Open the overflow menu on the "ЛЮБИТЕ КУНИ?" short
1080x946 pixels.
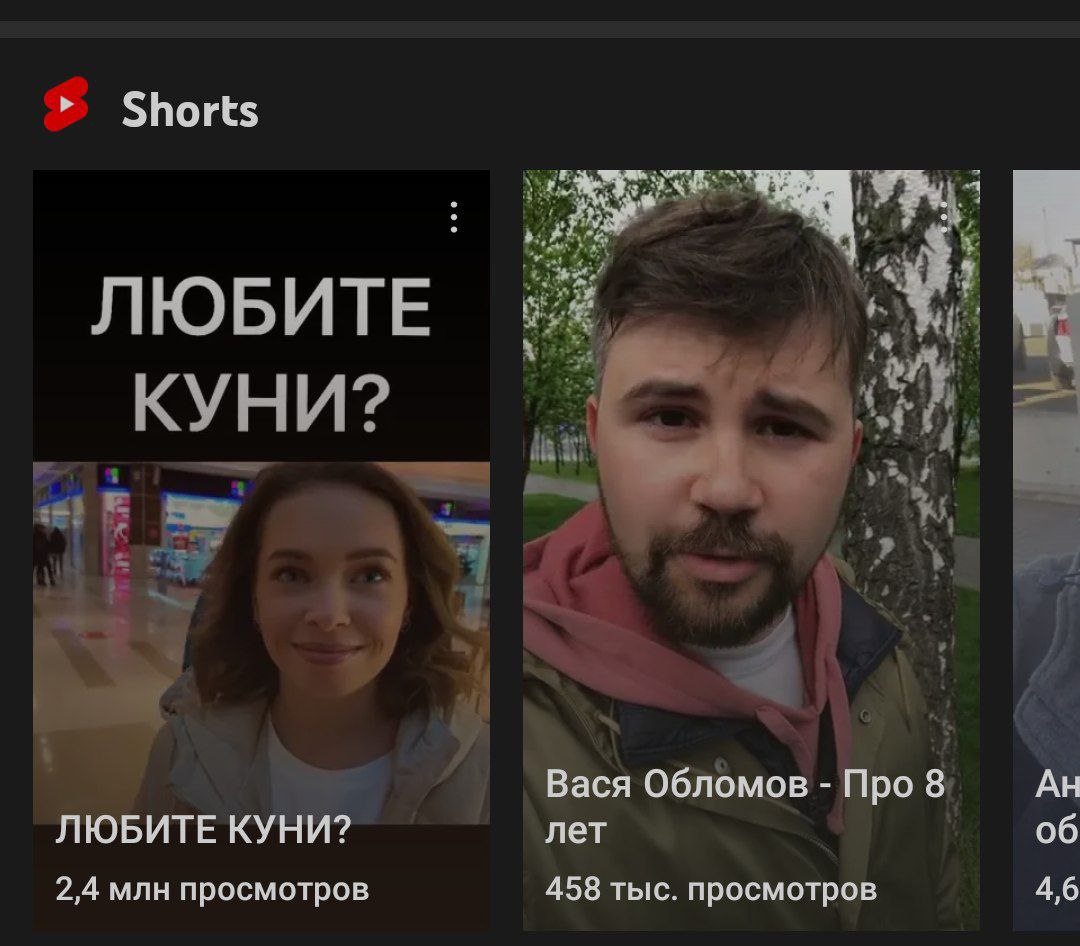coord(453,217)
